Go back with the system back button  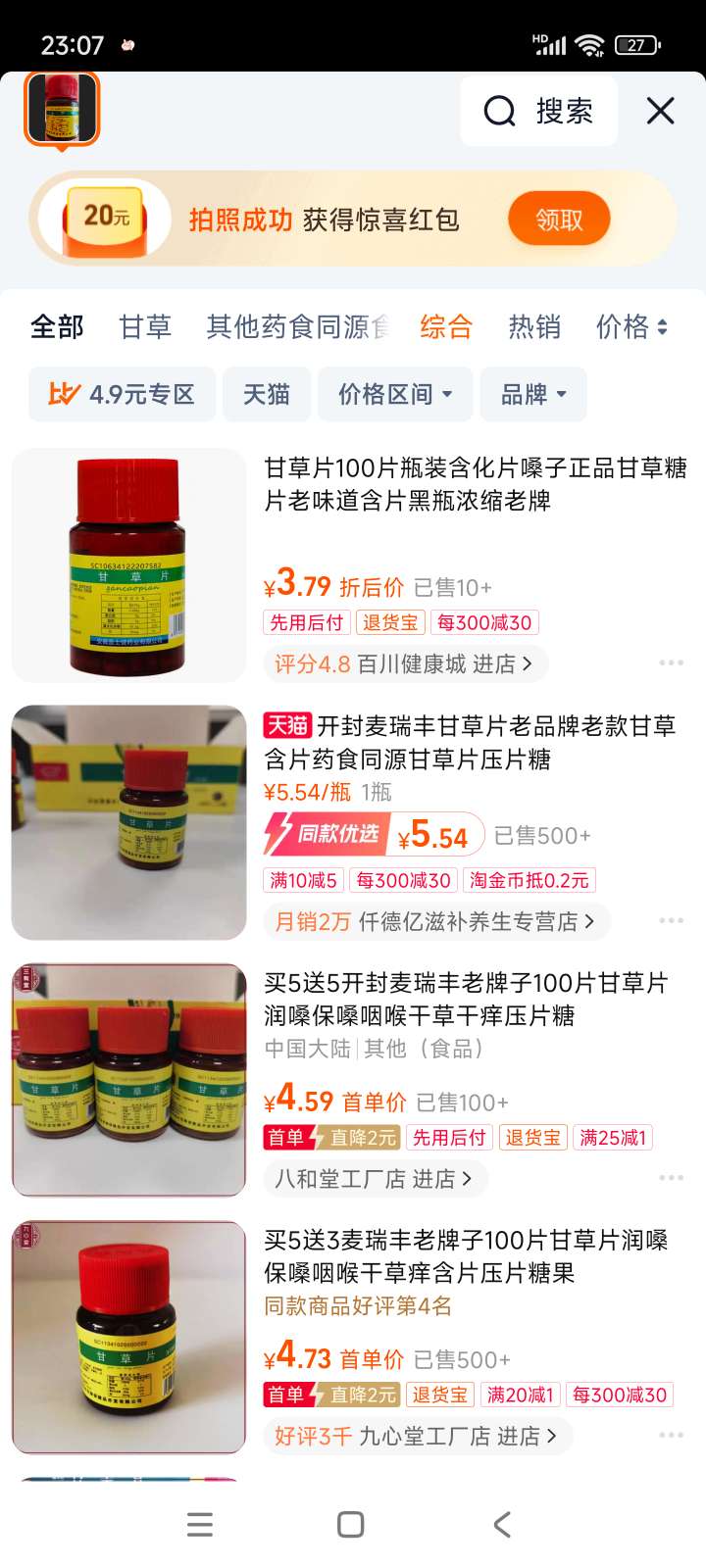[502, 1524]
